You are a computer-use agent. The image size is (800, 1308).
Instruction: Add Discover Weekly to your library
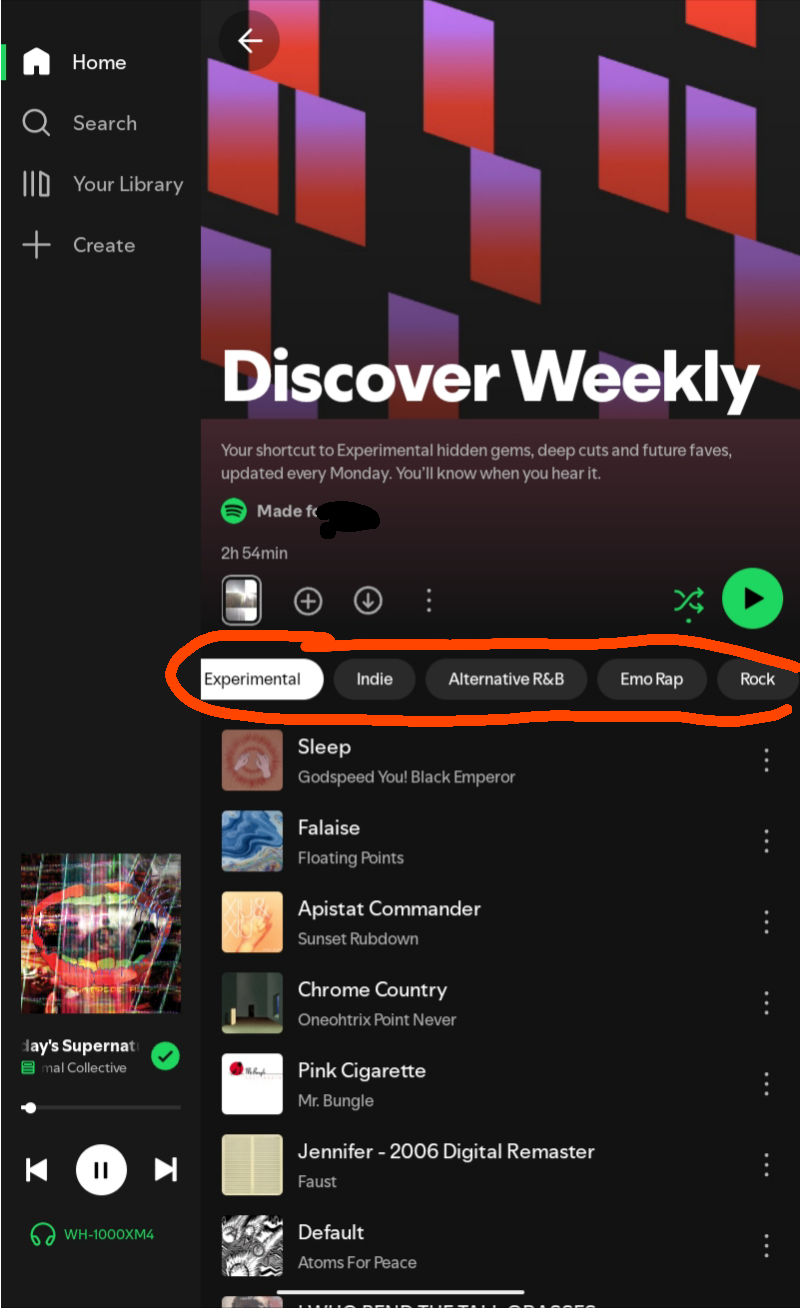pyautogui.click(x=308, y=601)
